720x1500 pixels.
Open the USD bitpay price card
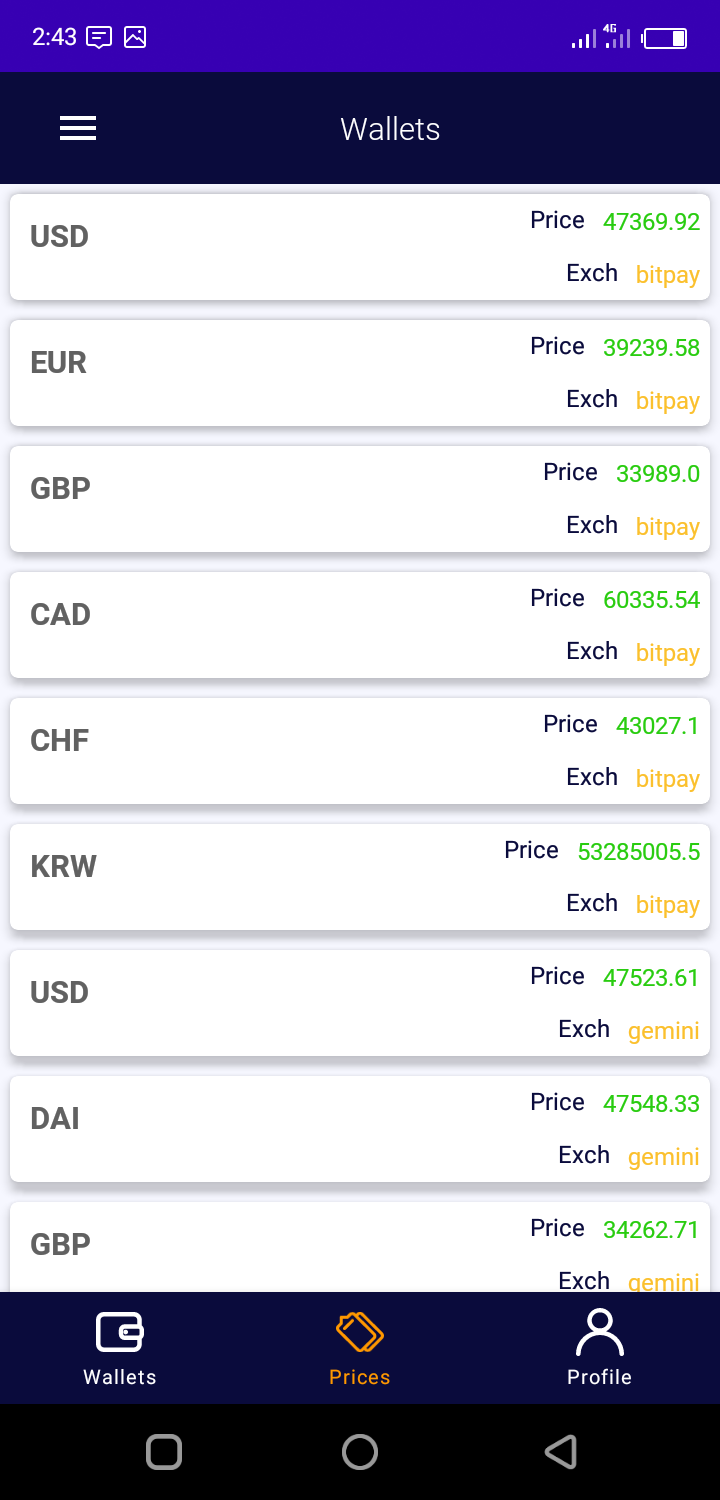[360, 247]
